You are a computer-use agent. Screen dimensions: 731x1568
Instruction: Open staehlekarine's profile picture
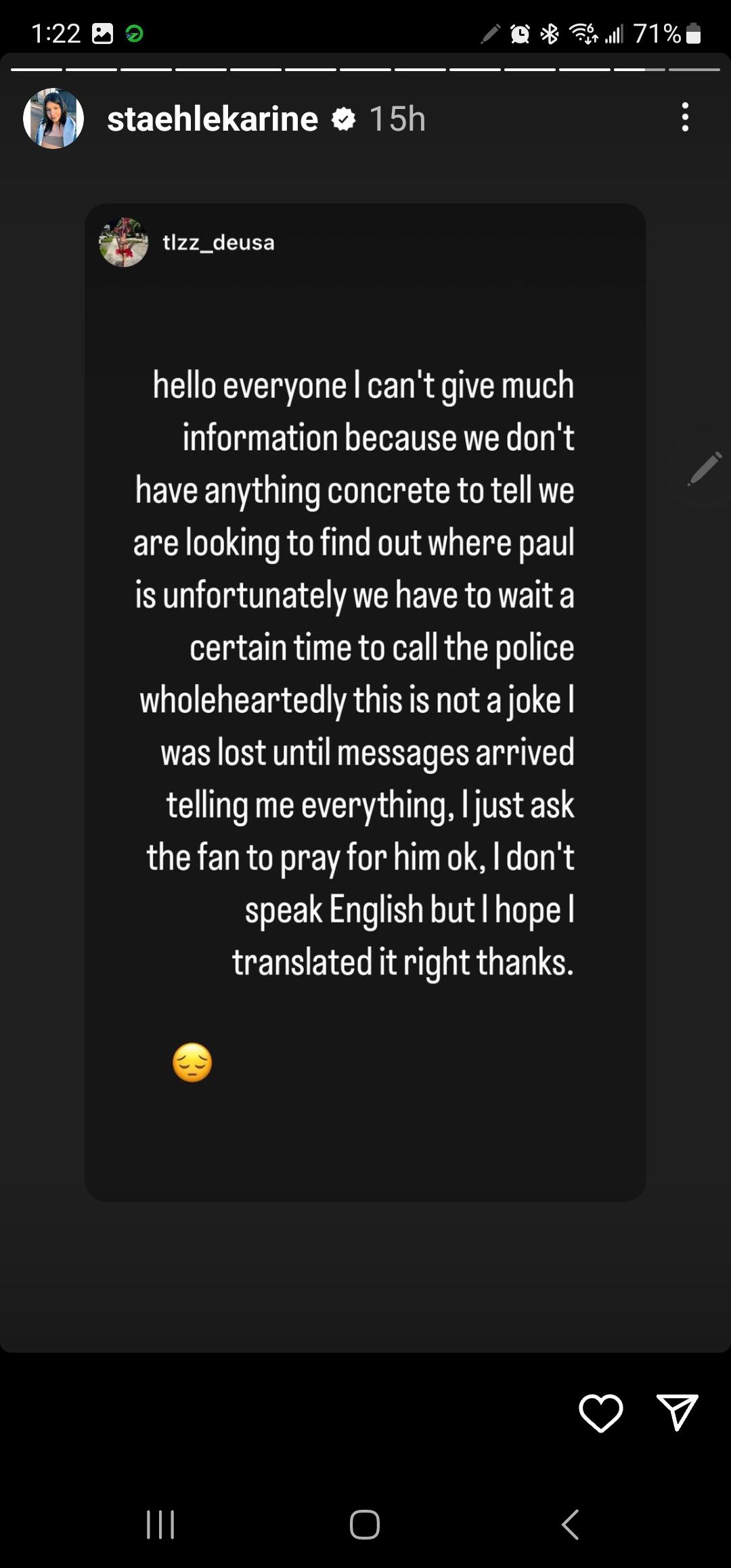pyautogui.click(x=53, y=118)
